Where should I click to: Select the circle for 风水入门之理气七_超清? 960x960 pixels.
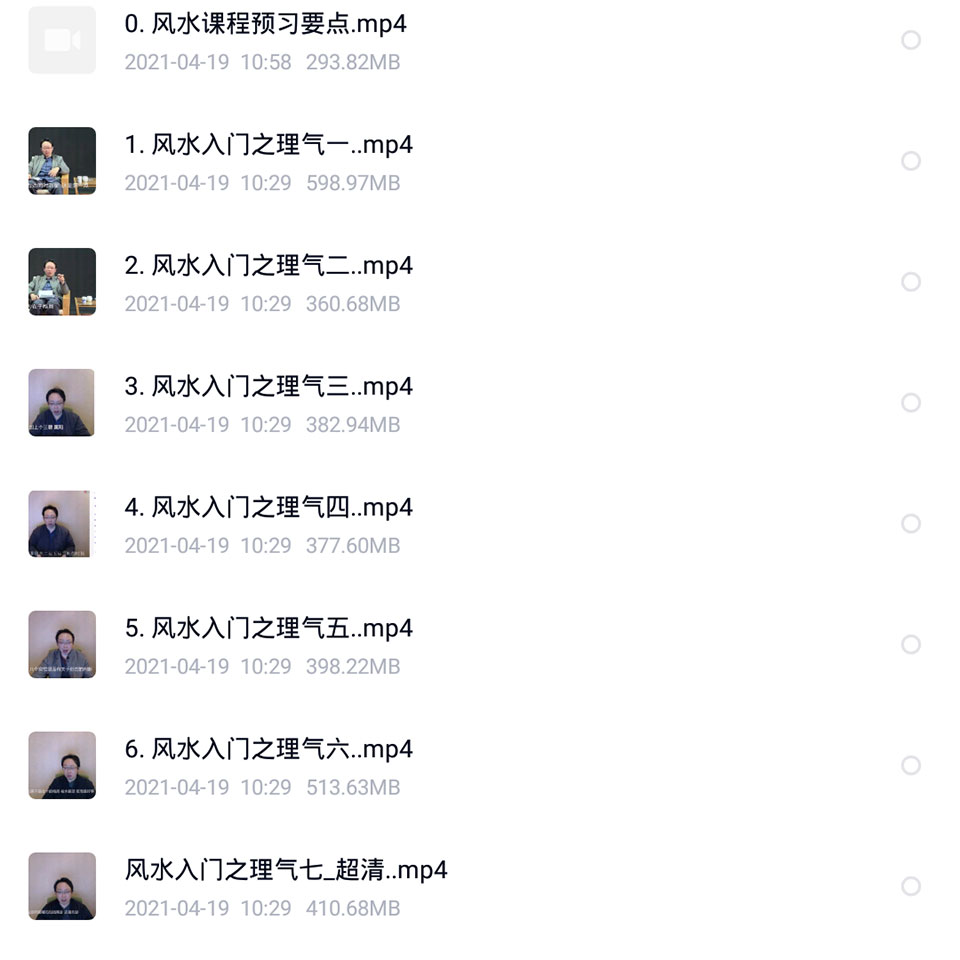910,887
